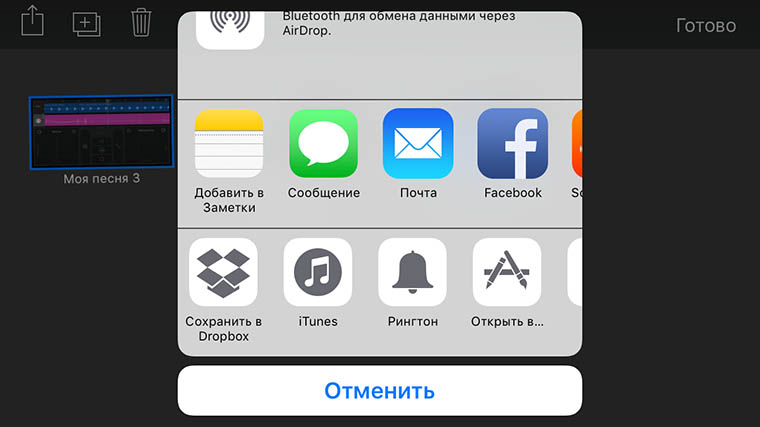
Task: Export song as Рингтон
Action: click(x=412, y=272)
